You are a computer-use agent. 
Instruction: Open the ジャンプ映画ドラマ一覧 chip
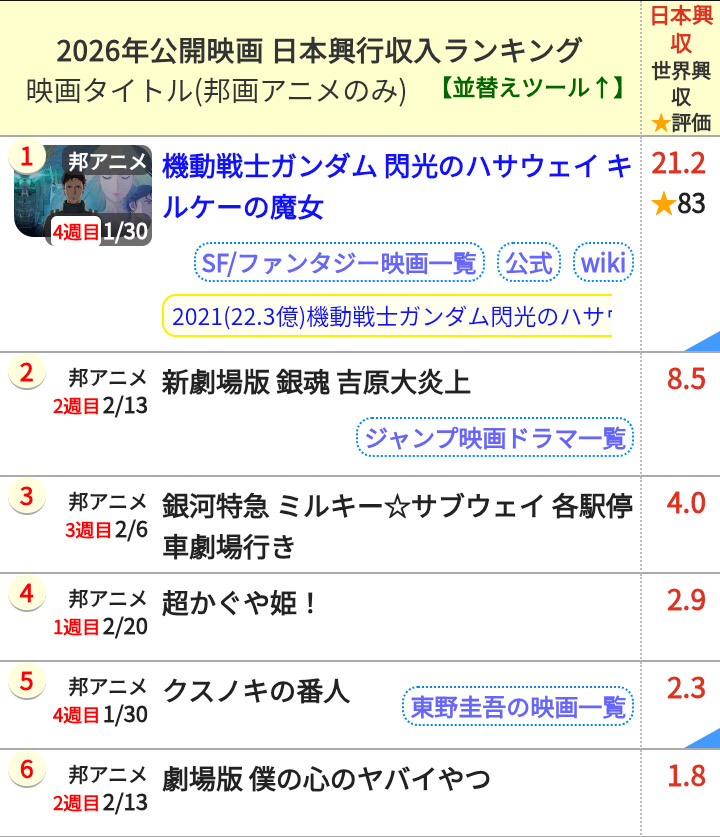click(494, 438)
